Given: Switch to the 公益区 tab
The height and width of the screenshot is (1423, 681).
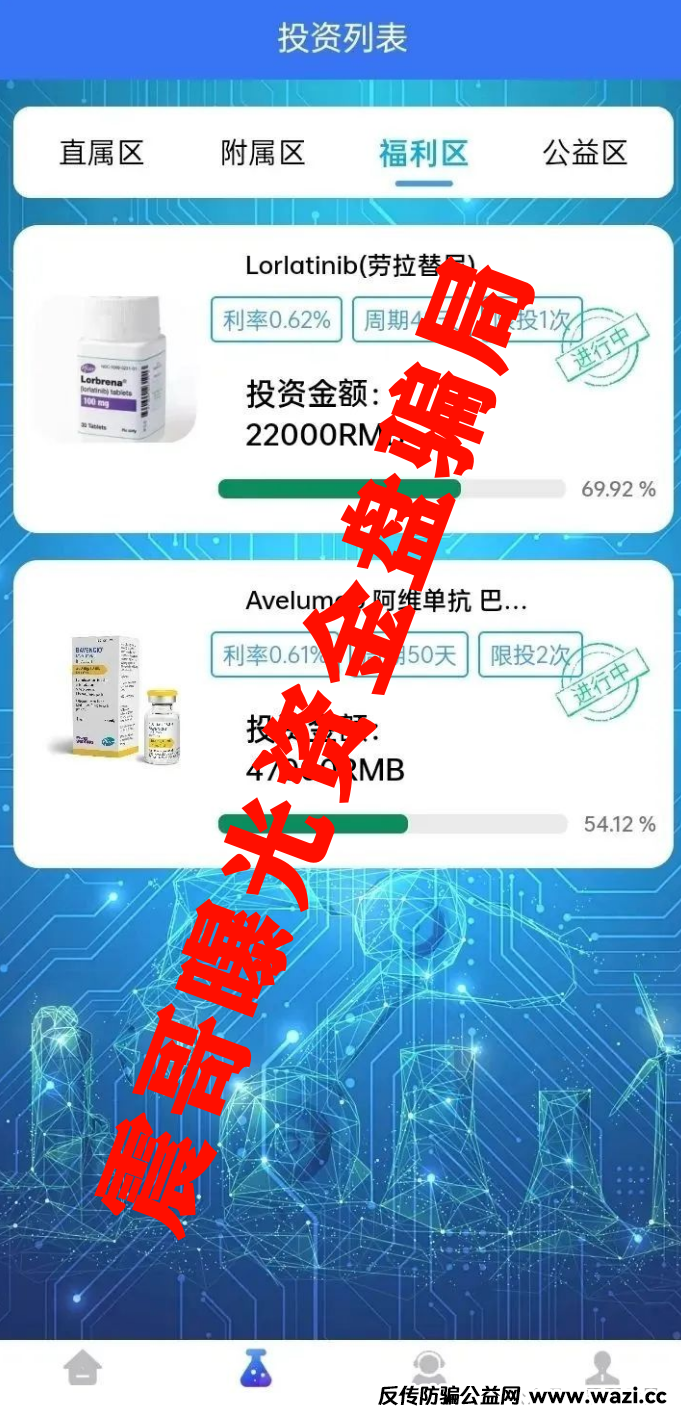Looking at the screenshot, I should click(x=585, y=153).
